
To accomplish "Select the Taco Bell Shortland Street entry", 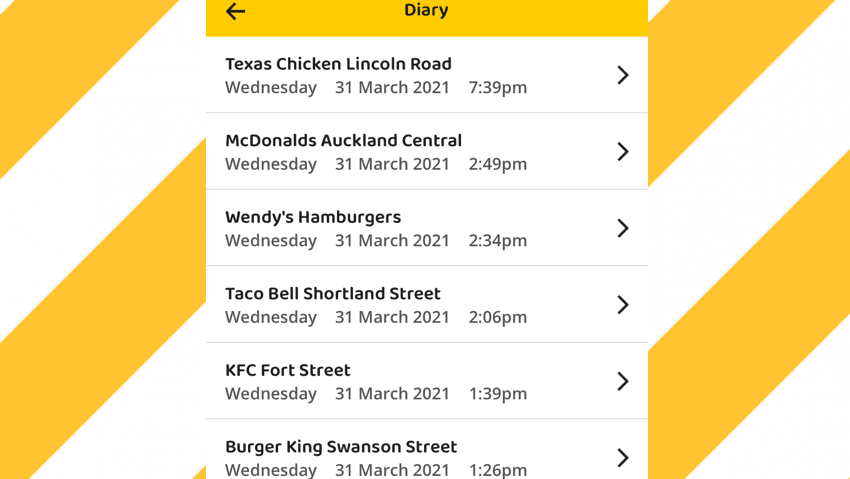I will click(x=426, y=304).
